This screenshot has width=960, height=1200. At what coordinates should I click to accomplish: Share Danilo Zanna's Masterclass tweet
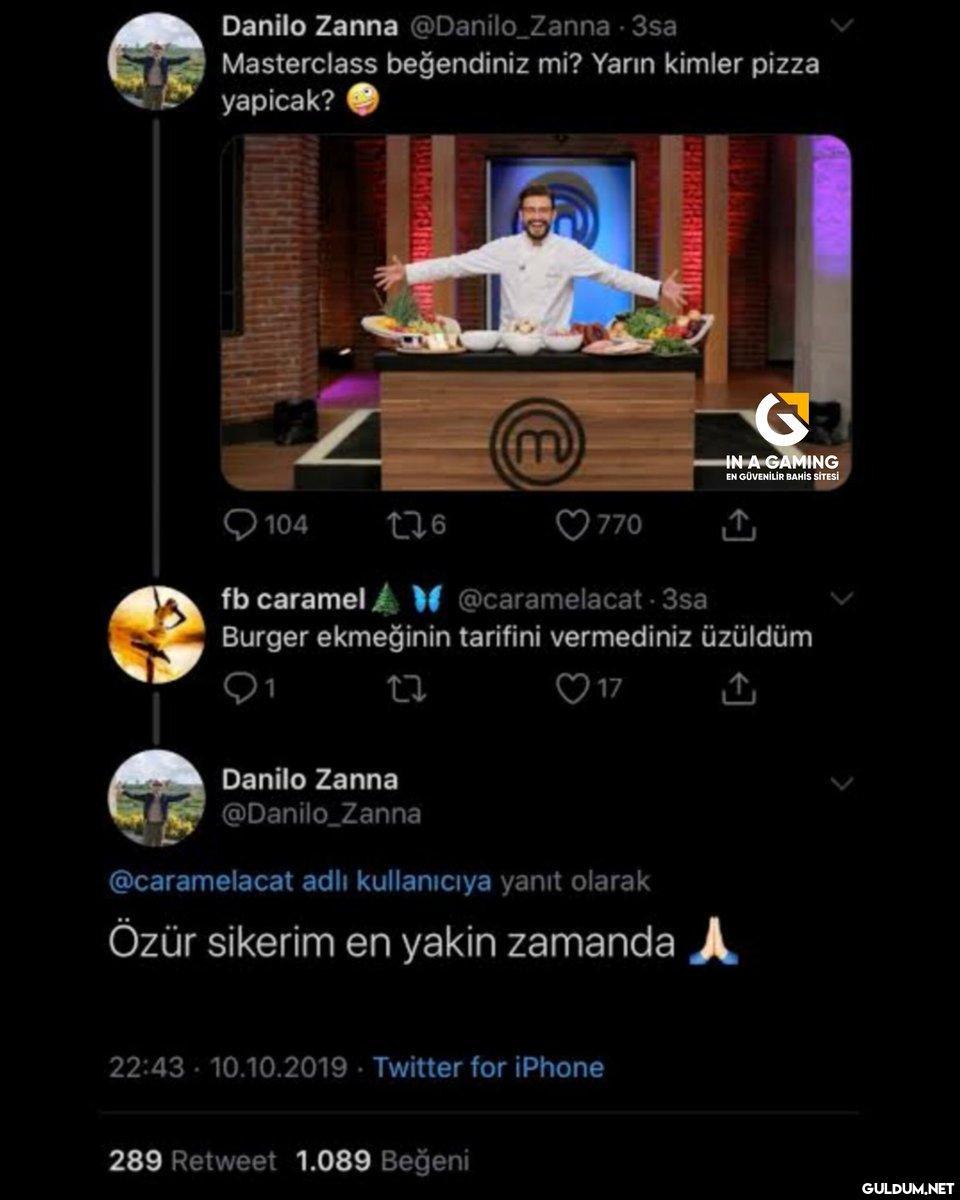coord(737,525)
